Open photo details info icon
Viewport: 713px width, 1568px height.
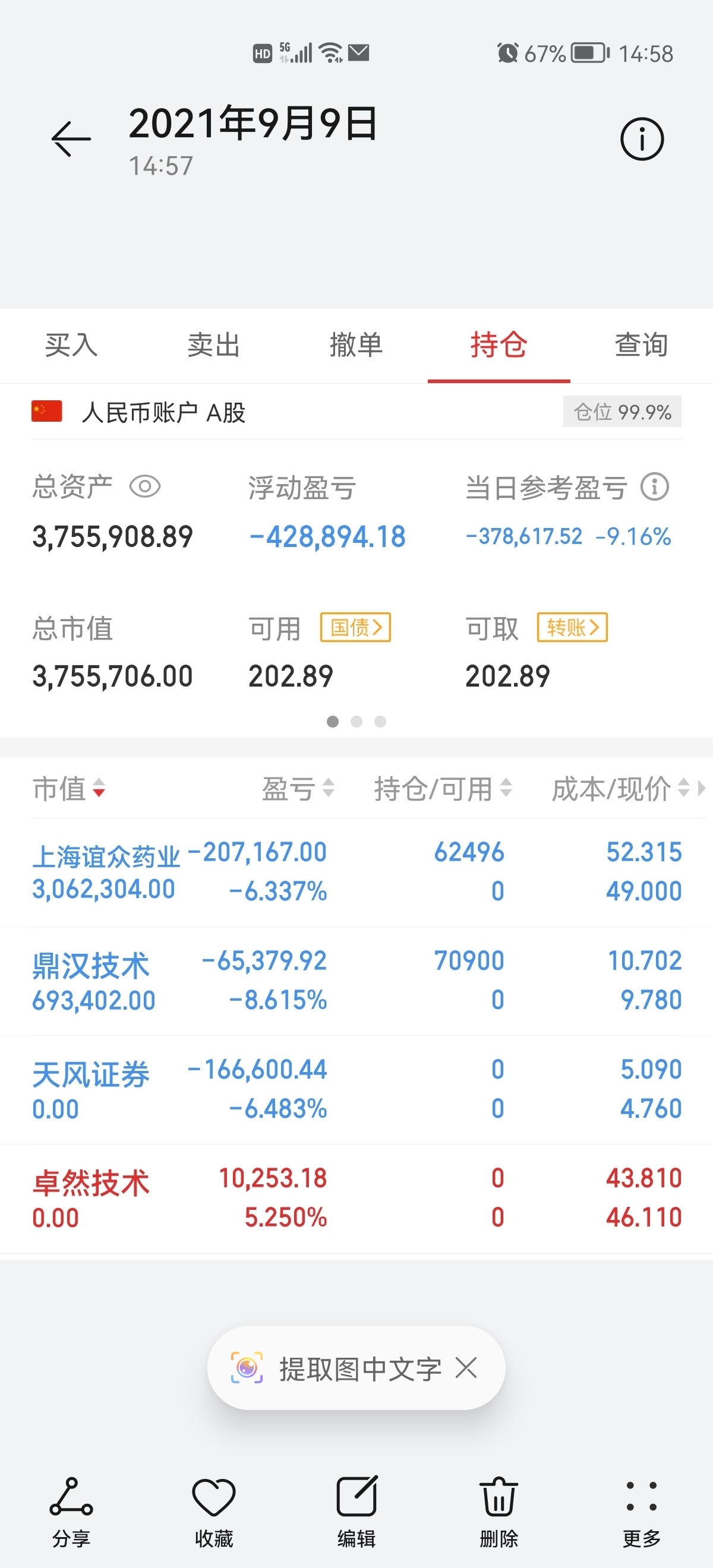[x=642, y=140]
